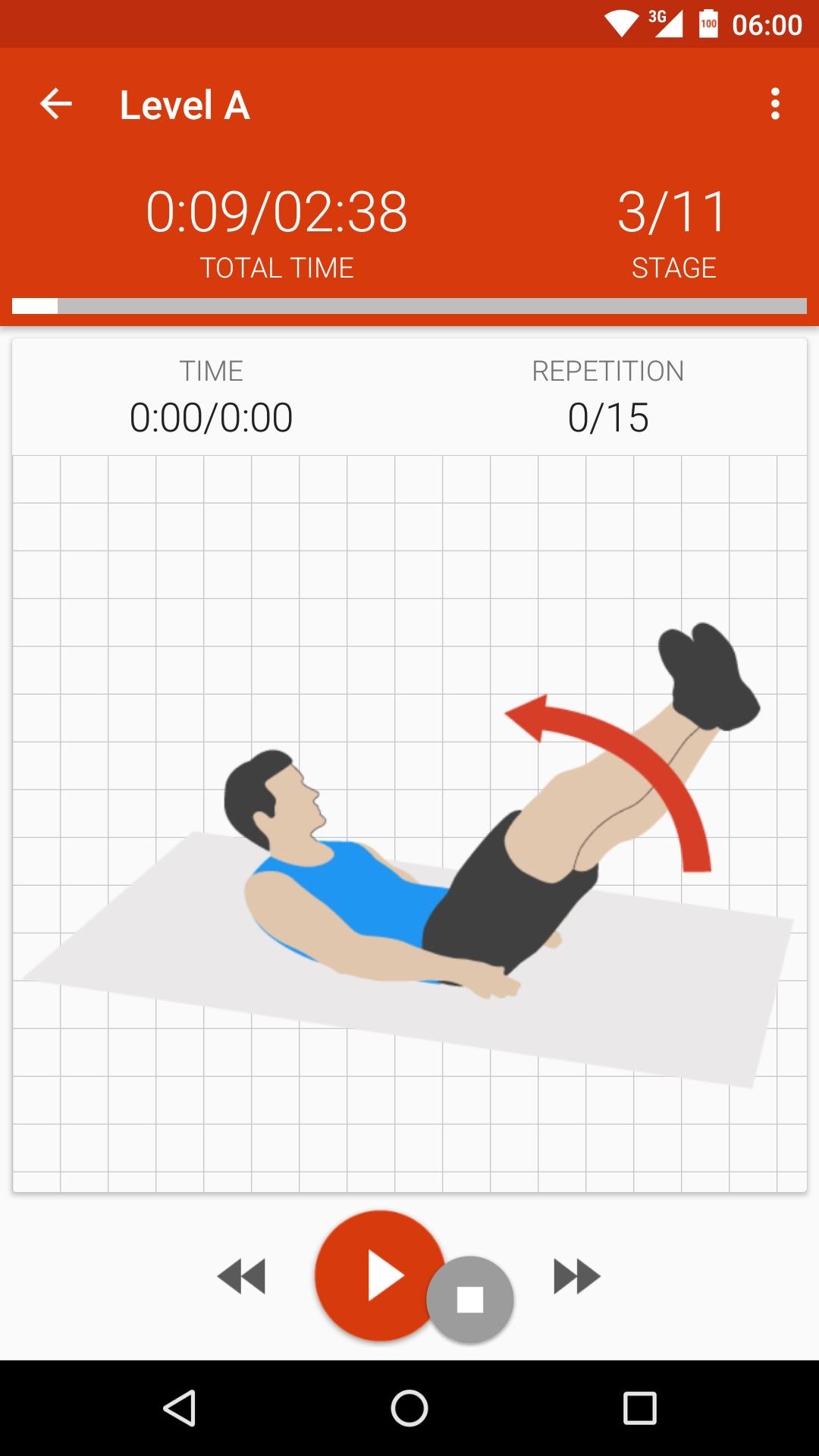Go back from Level A screen
This screenshot has width=819, height=1456.
click(56, 104)
